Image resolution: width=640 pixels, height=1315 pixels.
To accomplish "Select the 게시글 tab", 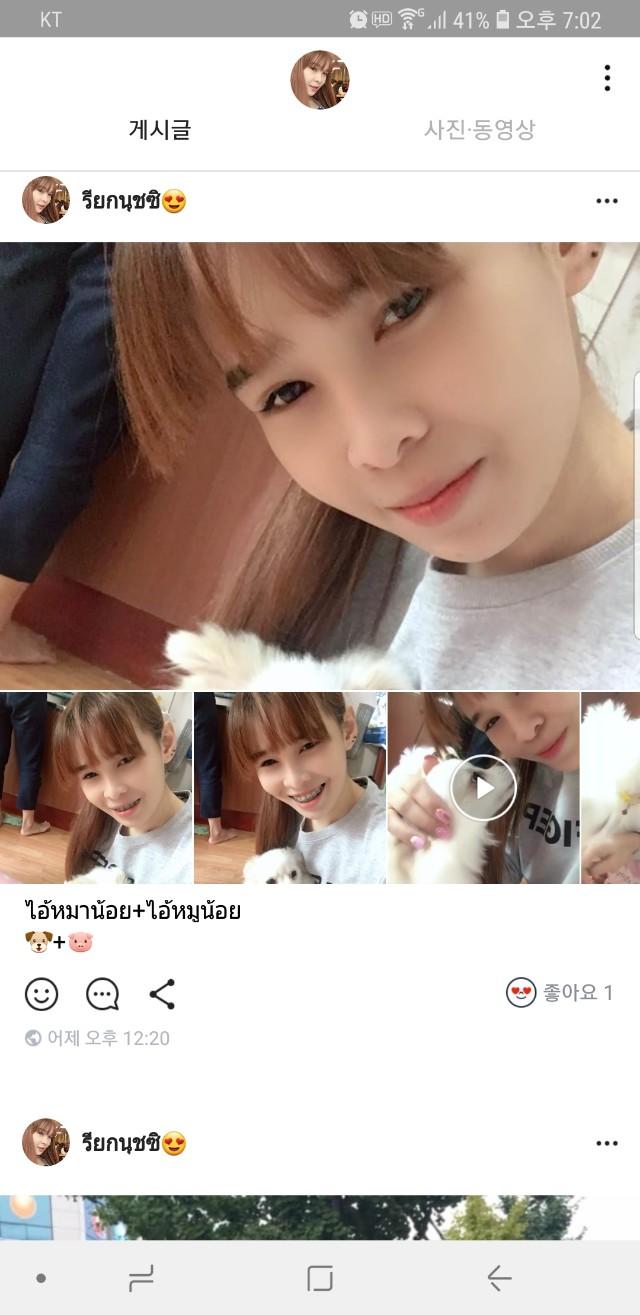I will pyautogui.click(x=160, y=129).
